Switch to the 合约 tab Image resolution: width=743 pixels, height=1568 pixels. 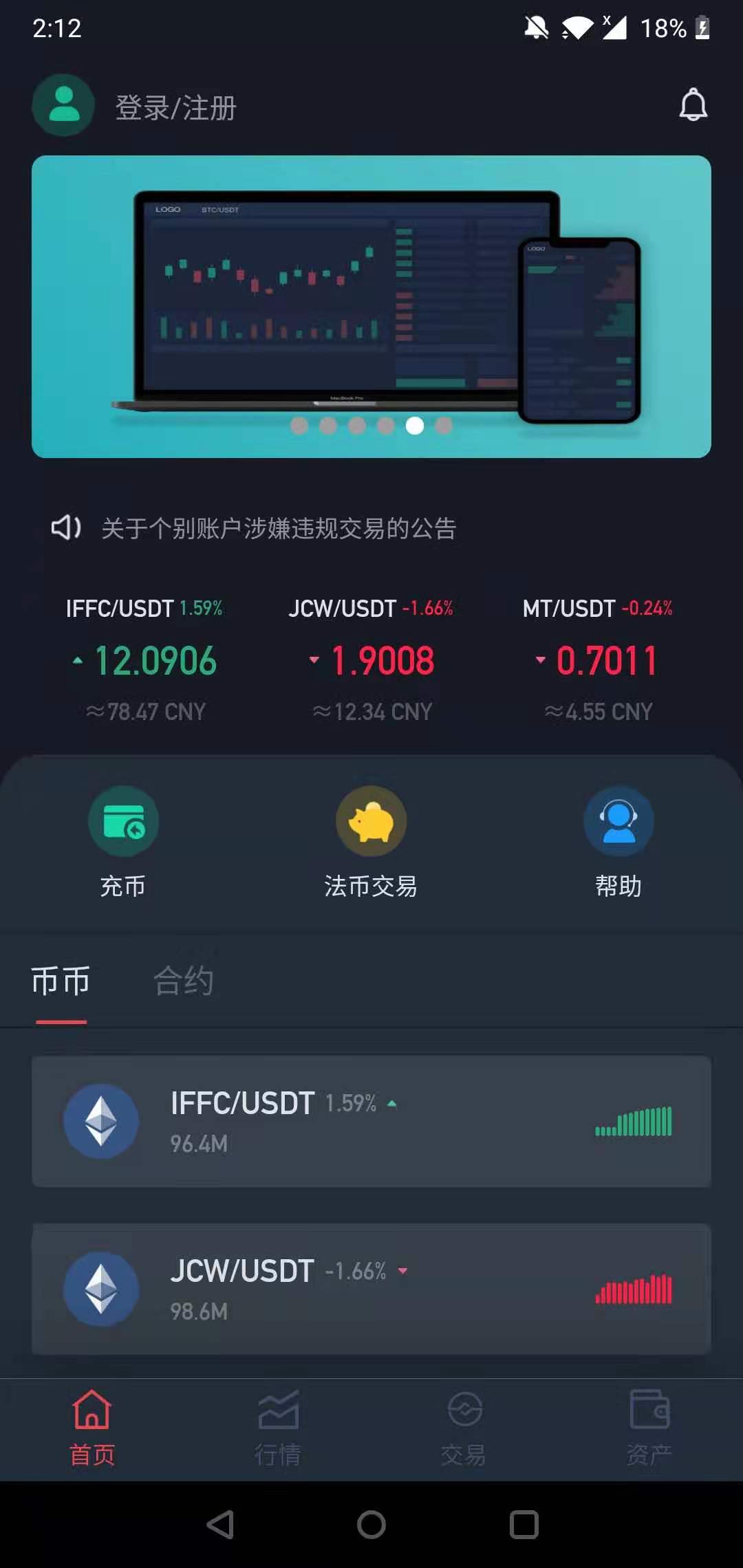(183, 981)
